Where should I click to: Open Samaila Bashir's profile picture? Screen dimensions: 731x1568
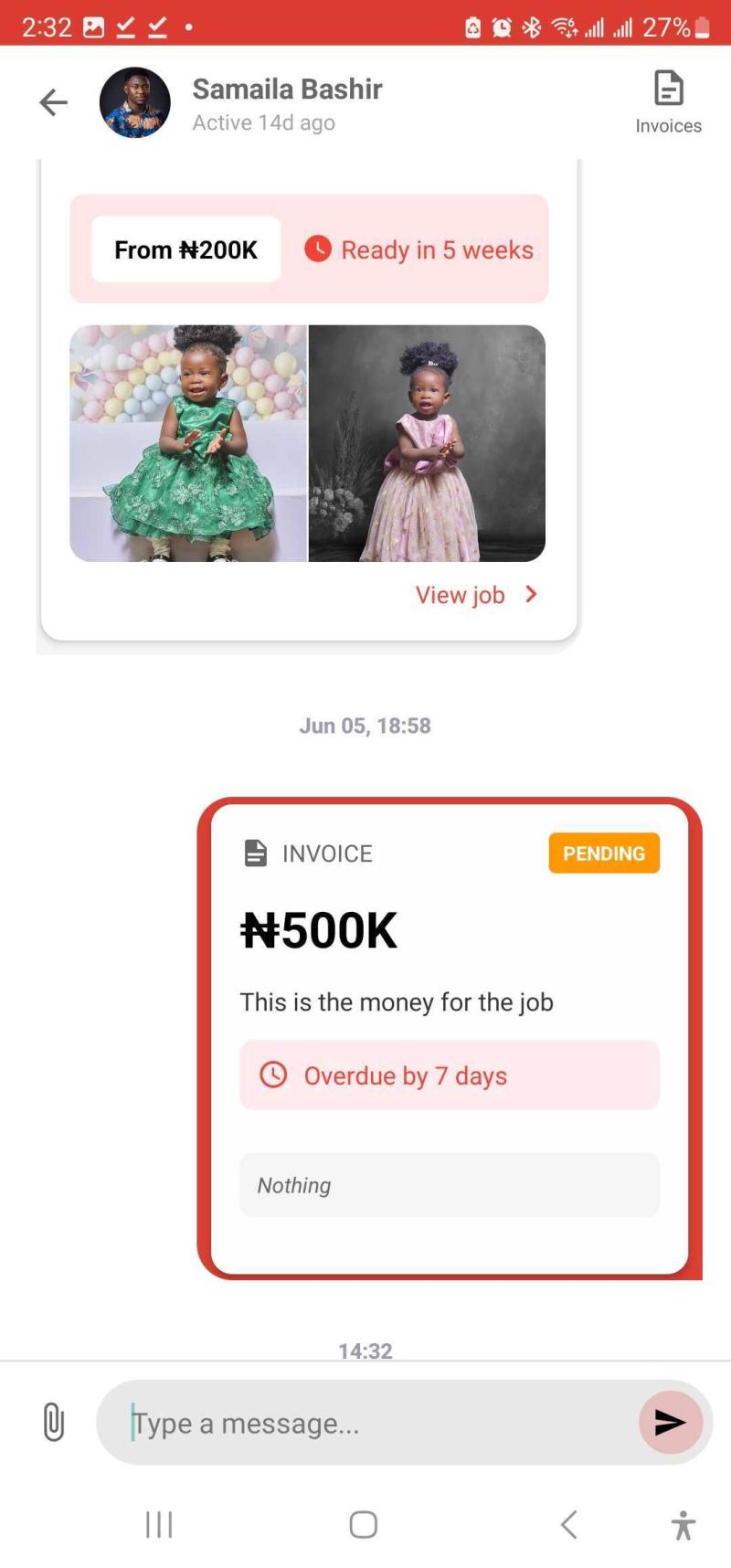[134, 102]
